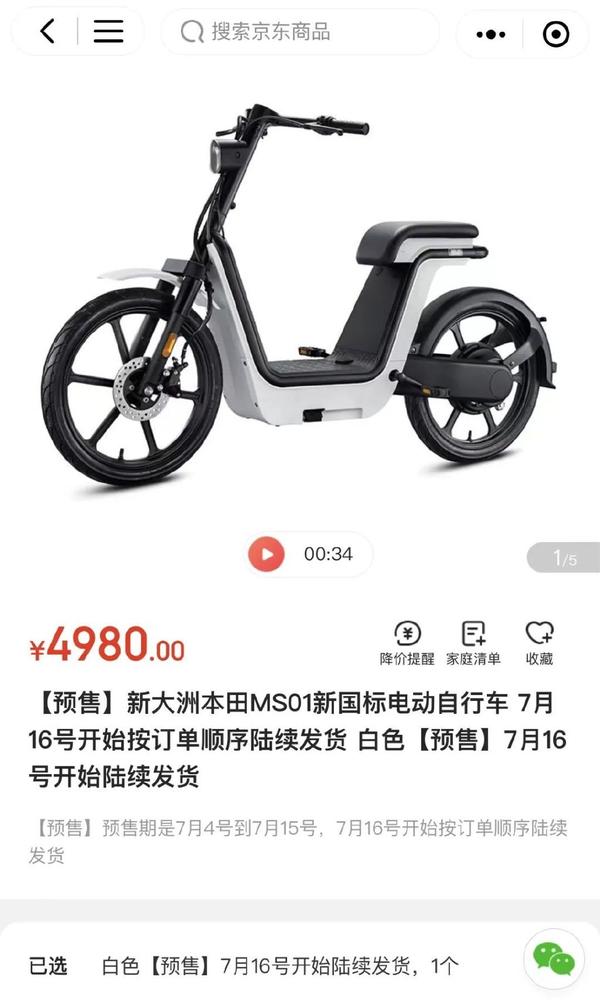This screenshot has width=600, height=1008.
Task: Go back using the arrow
Action: coord(47,32)
